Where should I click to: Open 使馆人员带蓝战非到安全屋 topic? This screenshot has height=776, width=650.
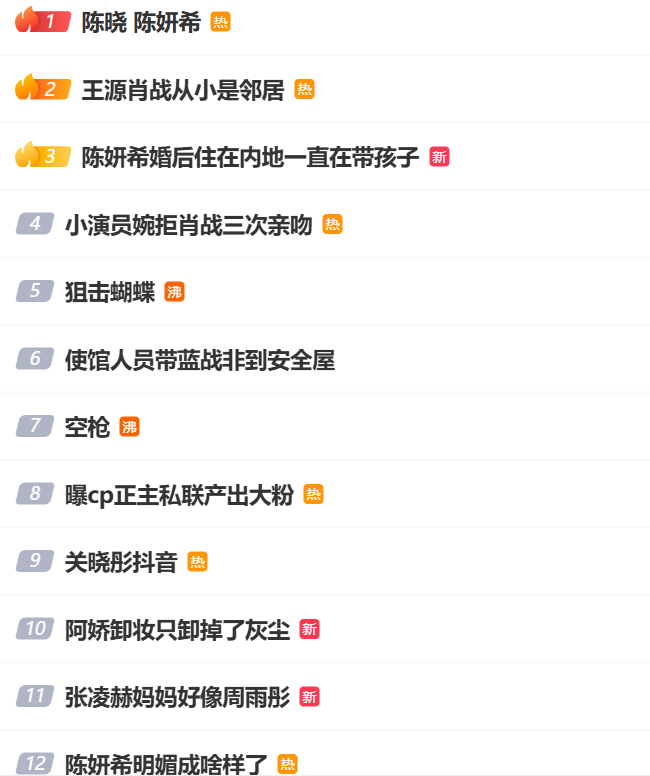click(x=199, y=360)
